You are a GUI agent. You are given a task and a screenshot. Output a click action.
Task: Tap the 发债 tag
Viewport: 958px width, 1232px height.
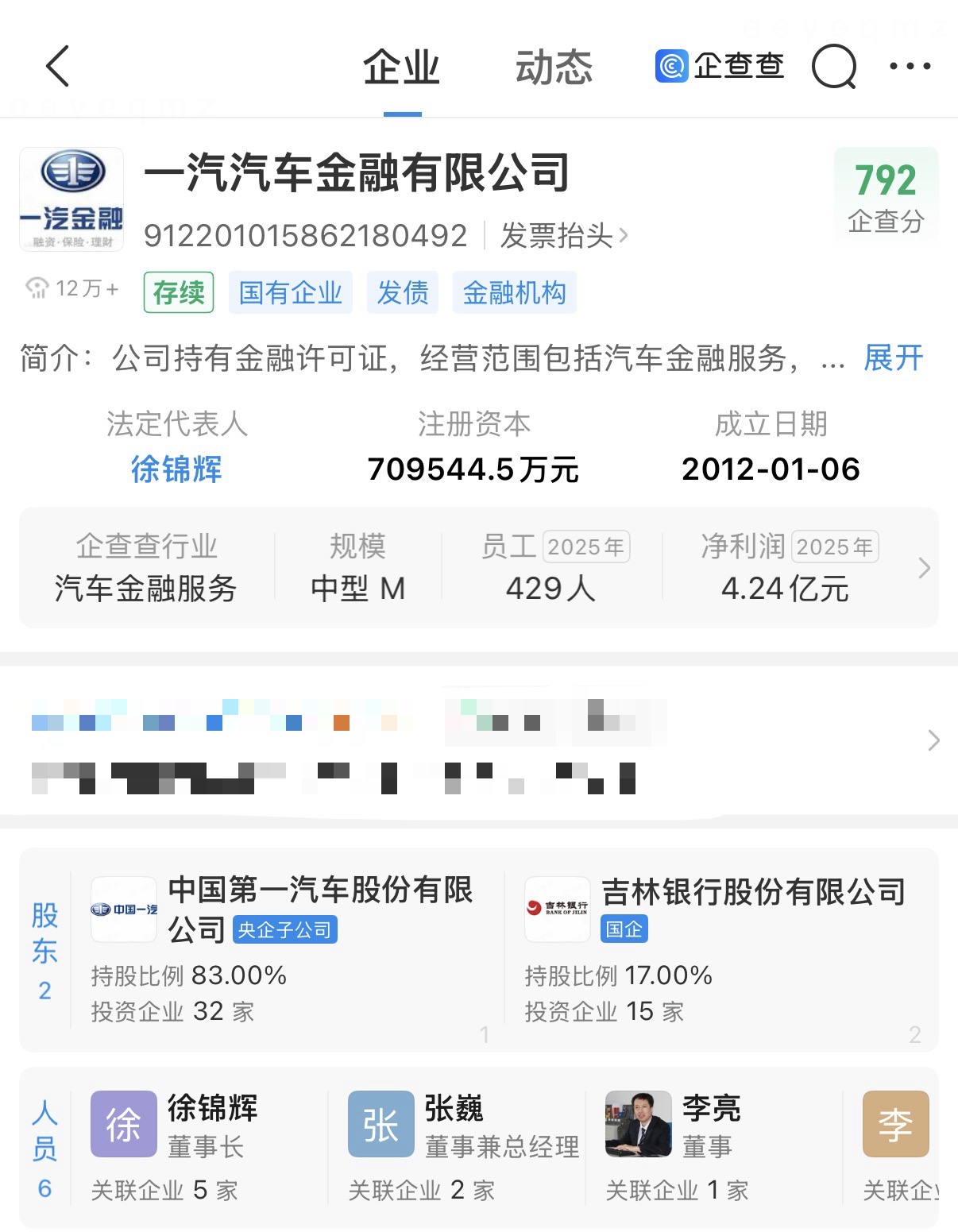(403, 292)
